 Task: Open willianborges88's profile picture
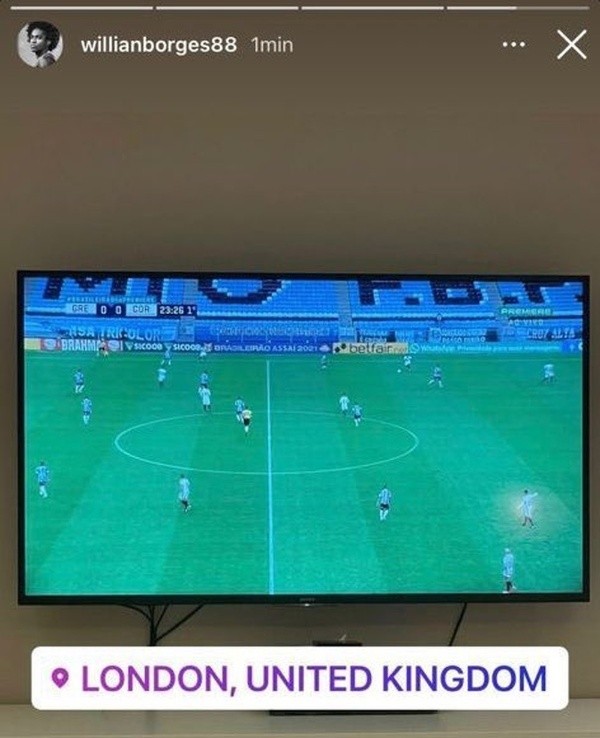[x=40, y=45]
